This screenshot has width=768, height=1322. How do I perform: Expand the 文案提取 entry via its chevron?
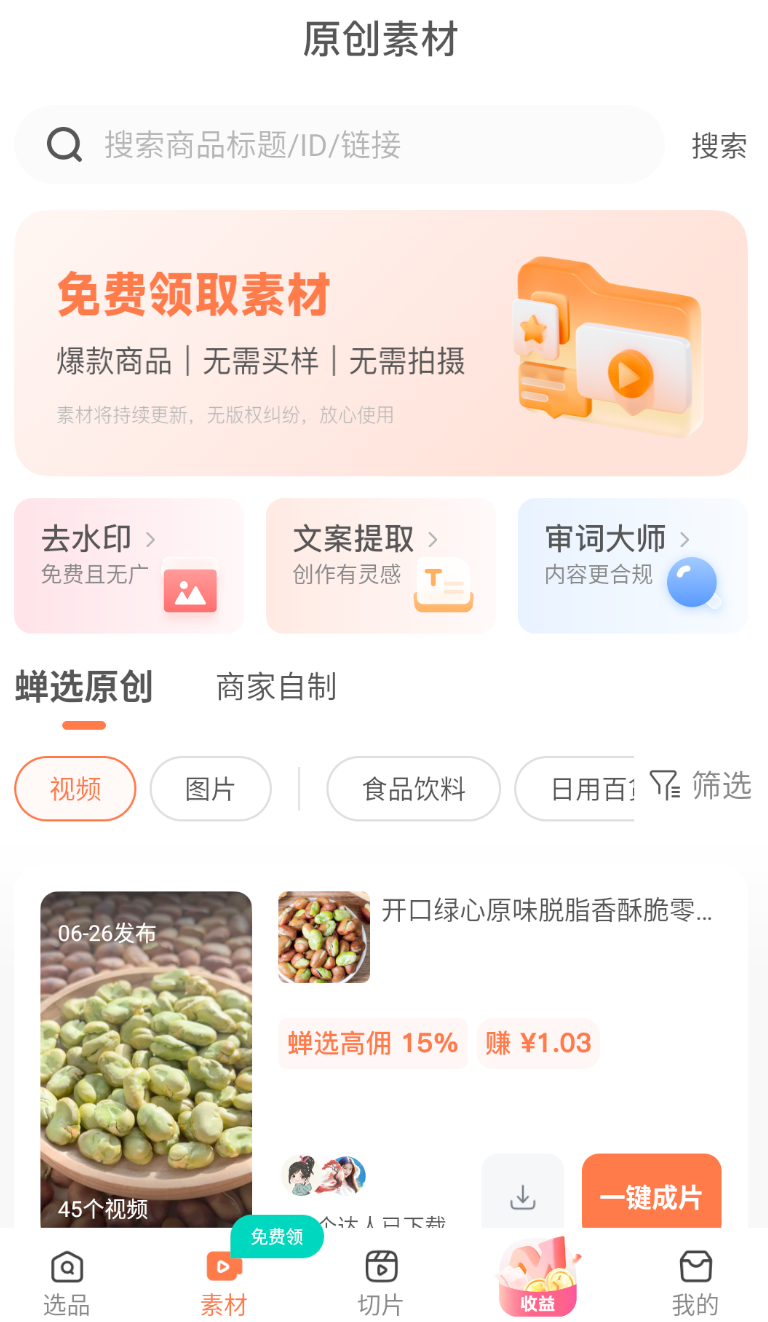click(433, 538)
